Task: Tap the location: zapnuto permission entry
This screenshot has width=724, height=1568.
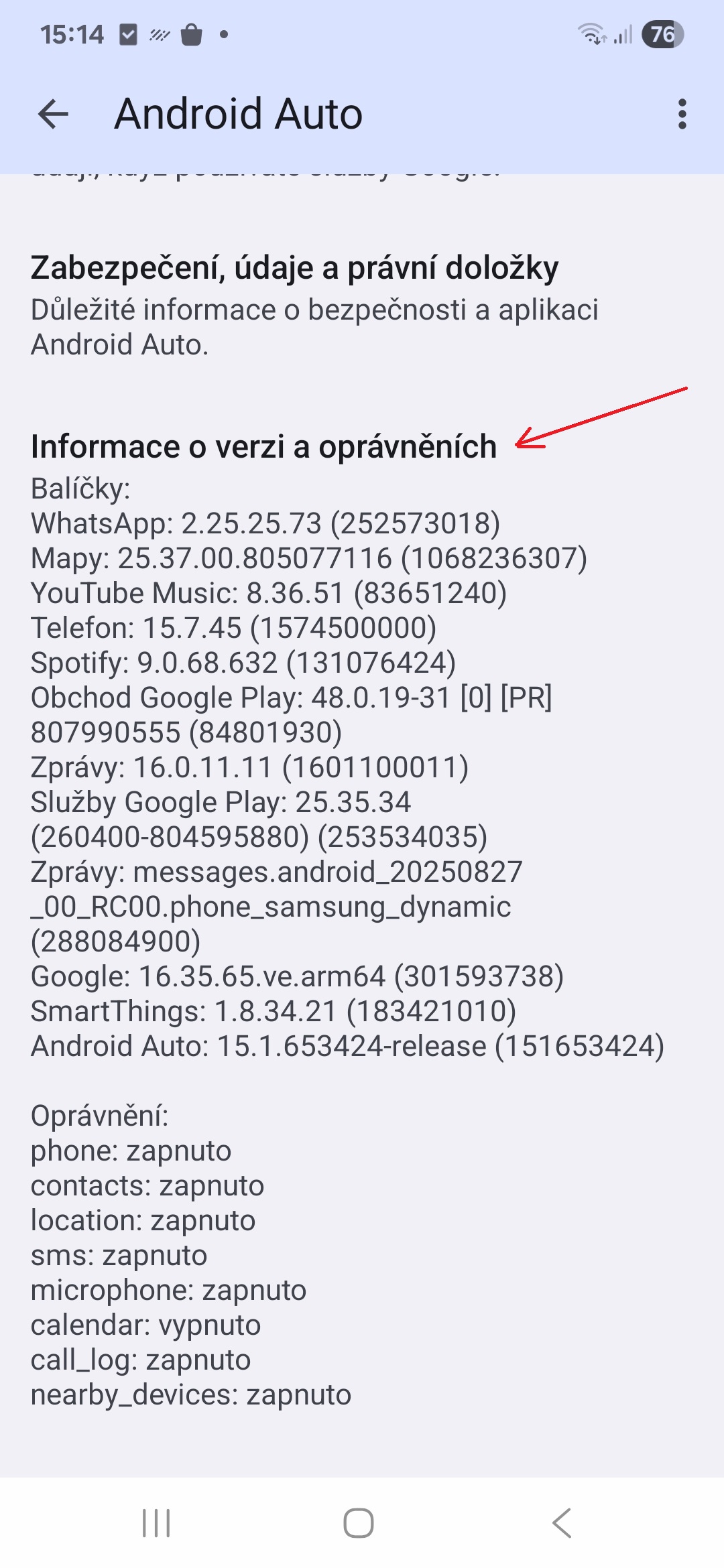Action: click(x=142, y=1220)
